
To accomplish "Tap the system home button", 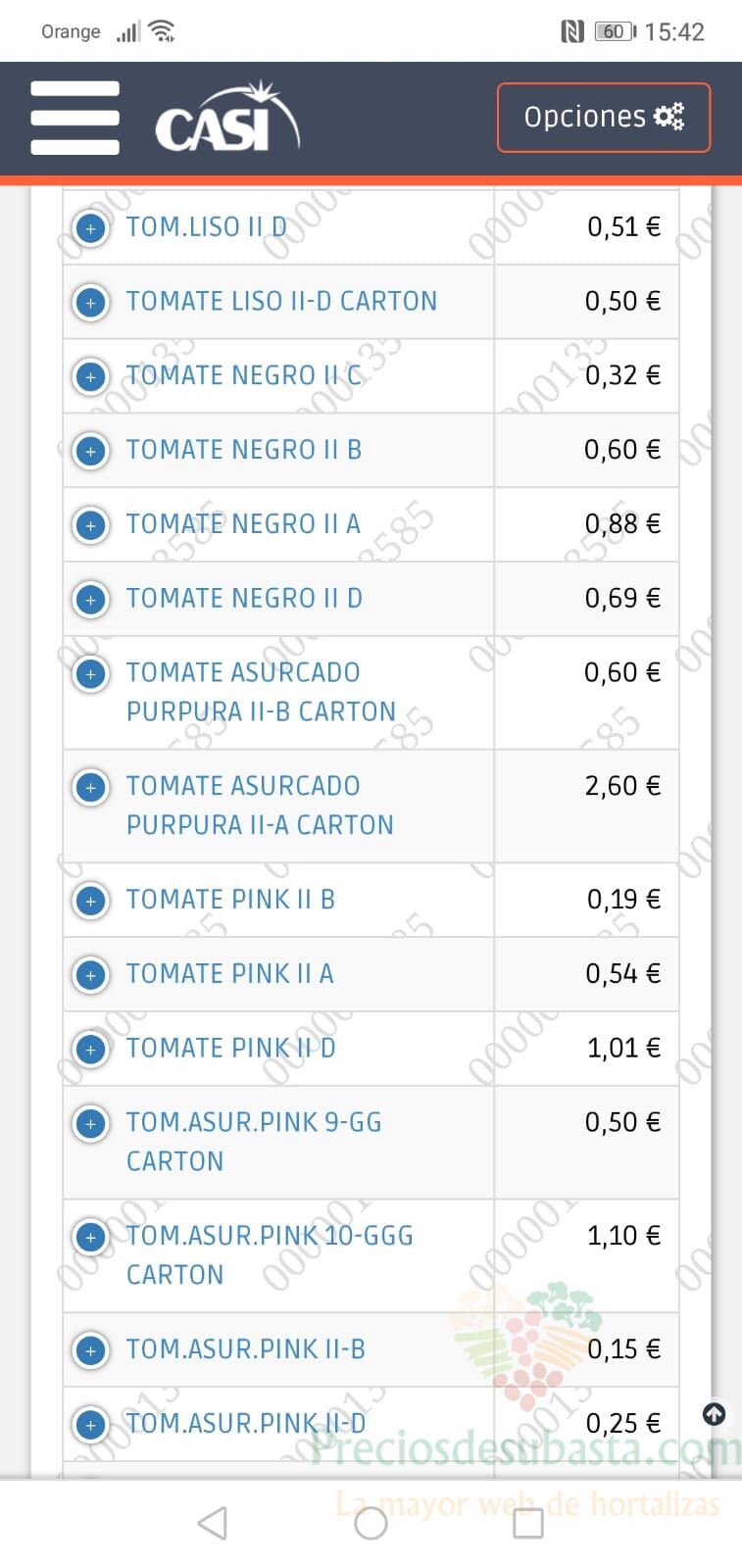I will tap(371, 1523).
